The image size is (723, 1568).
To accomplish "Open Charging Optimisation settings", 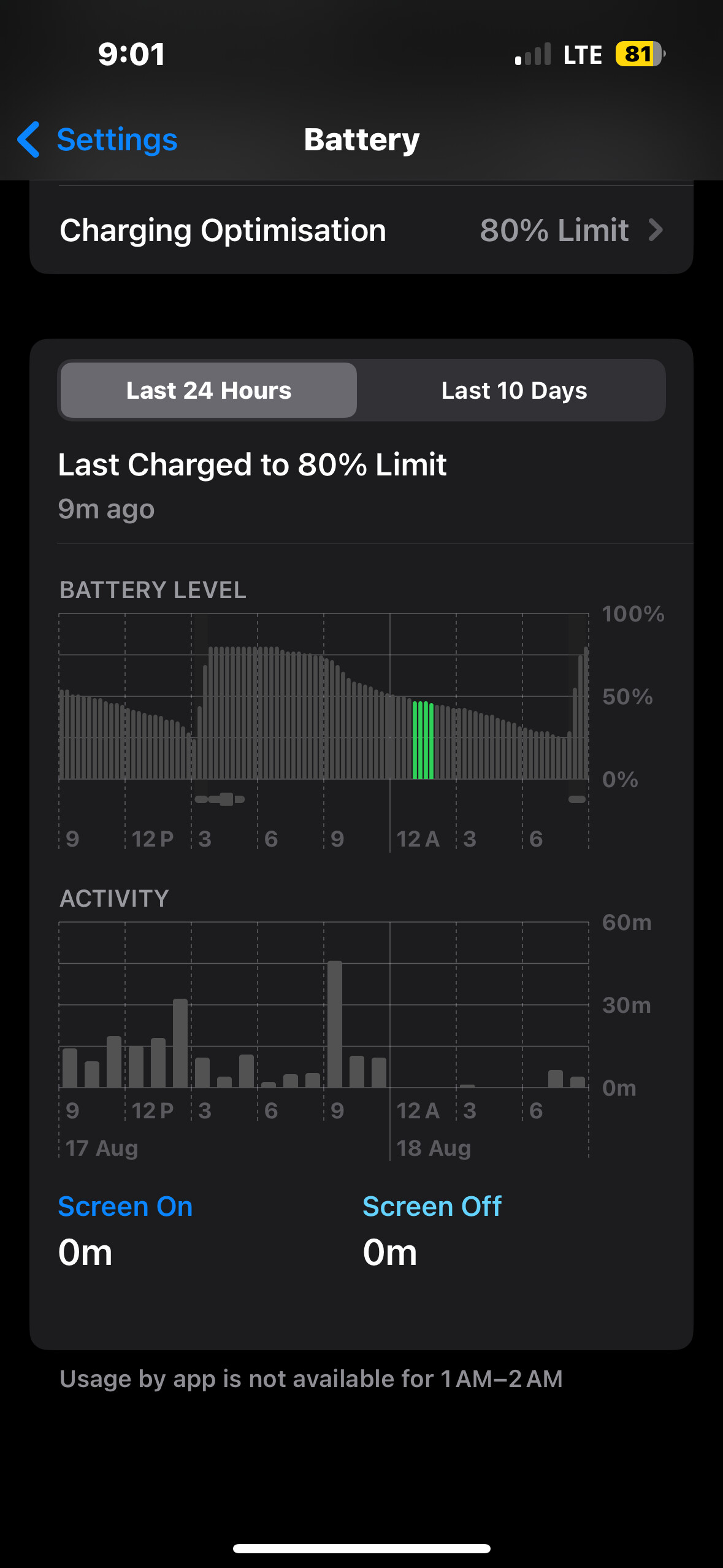I will tap(361, 230).
